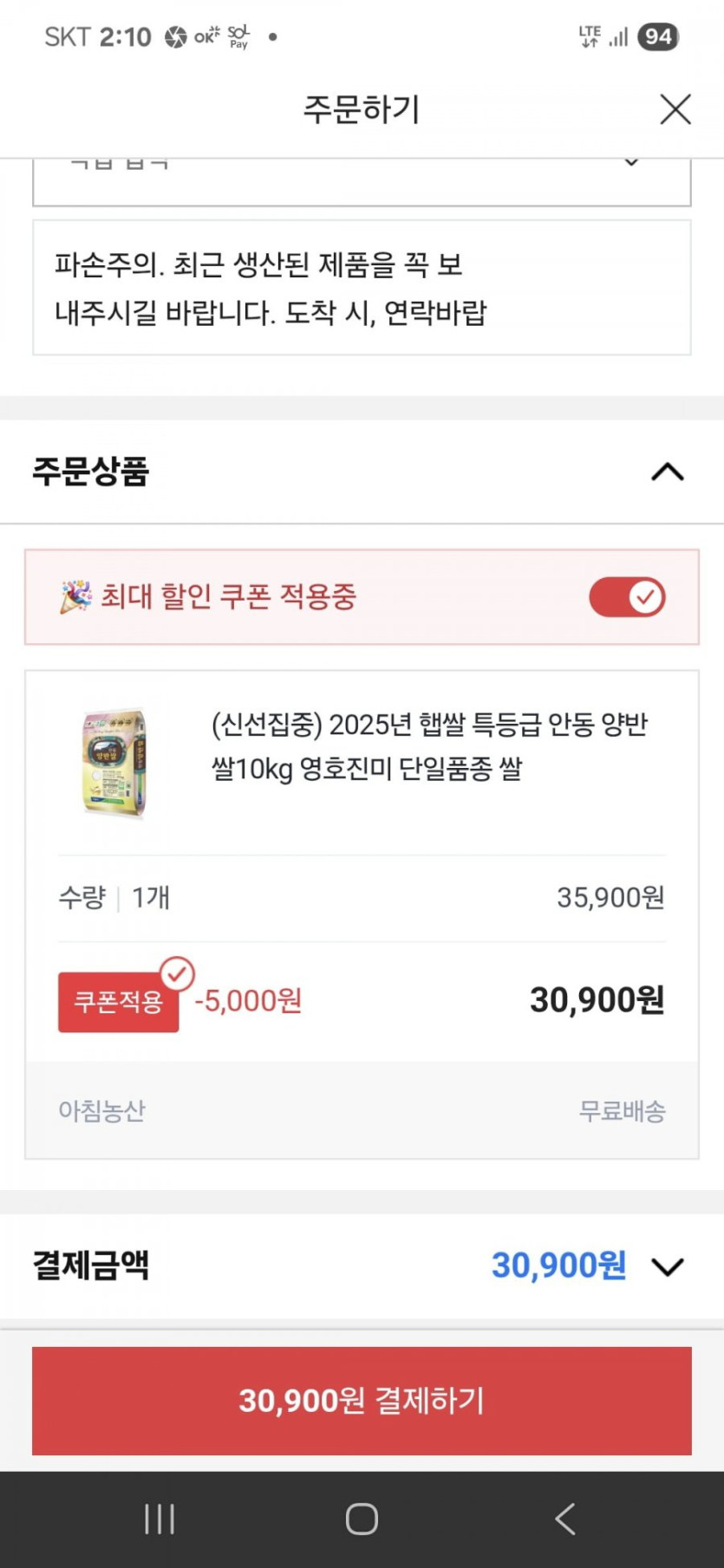The image size is (724, 1568).
Task: Edit the delivery memo text field
Action: click(x=361, y=288)
